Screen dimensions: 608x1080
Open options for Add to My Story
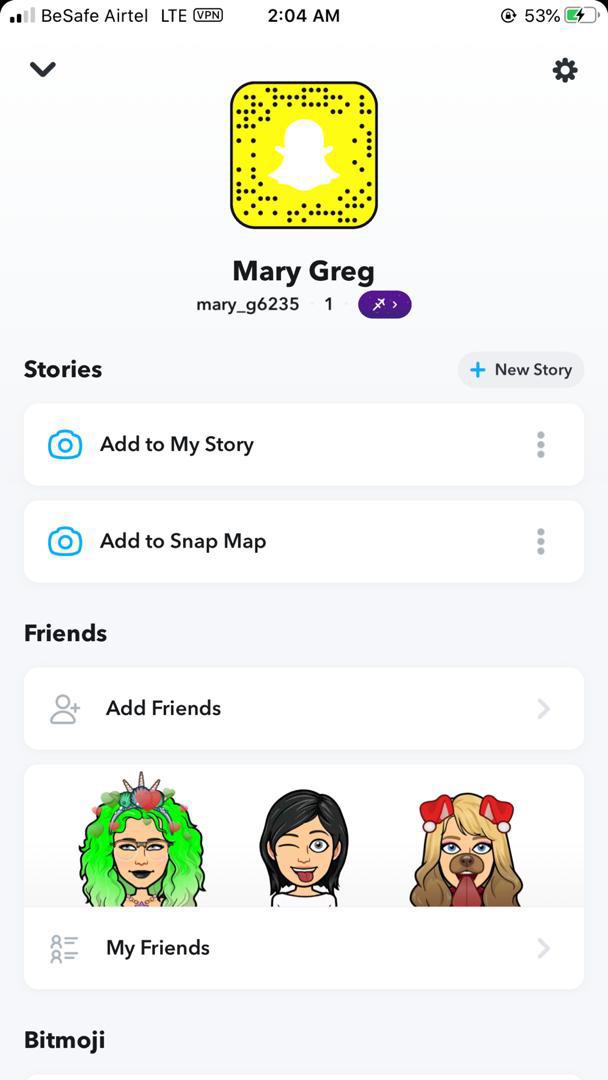pyautogui.click(x=541, y=445)
